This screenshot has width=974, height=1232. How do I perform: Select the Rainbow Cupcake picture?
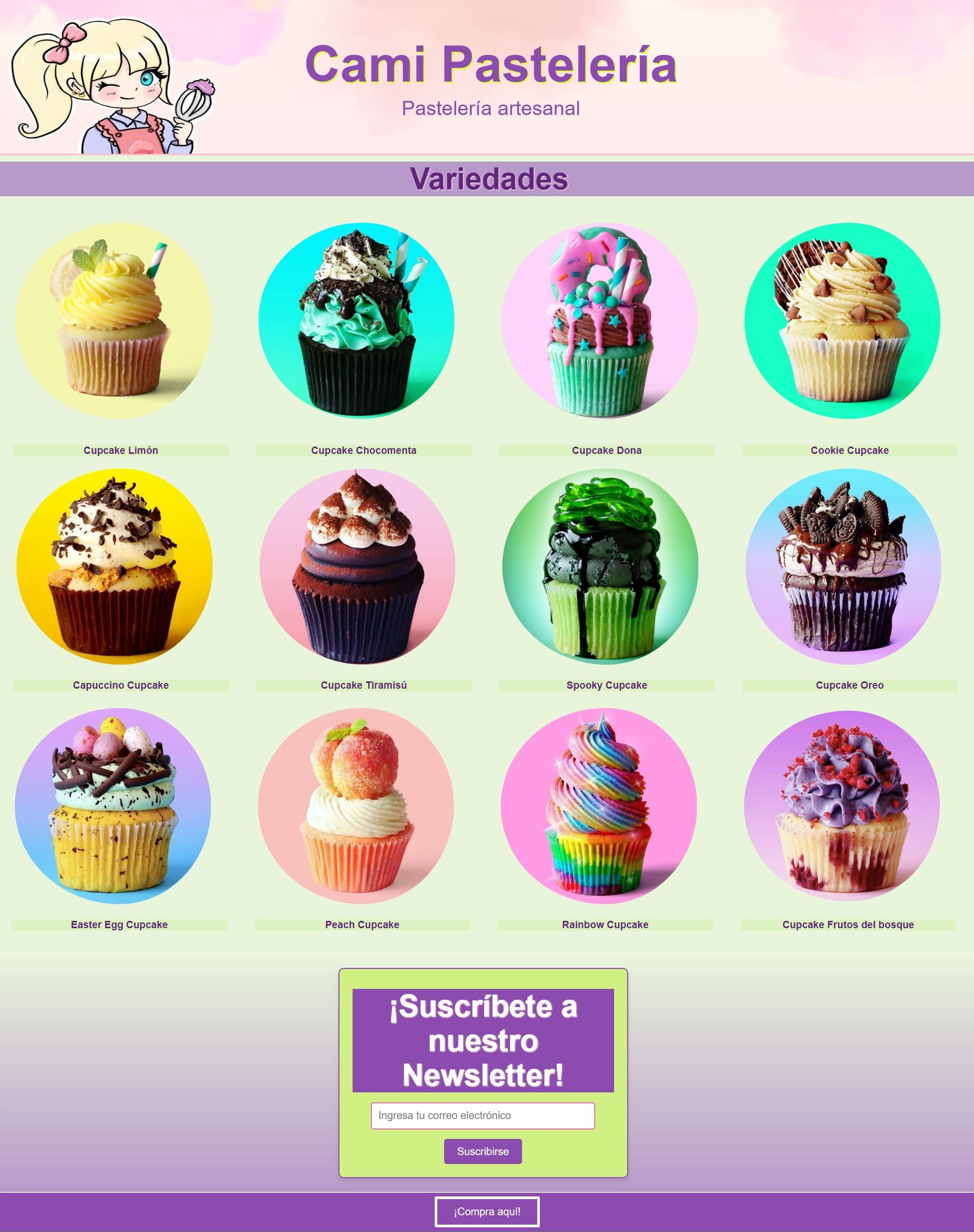pos(599,806)
